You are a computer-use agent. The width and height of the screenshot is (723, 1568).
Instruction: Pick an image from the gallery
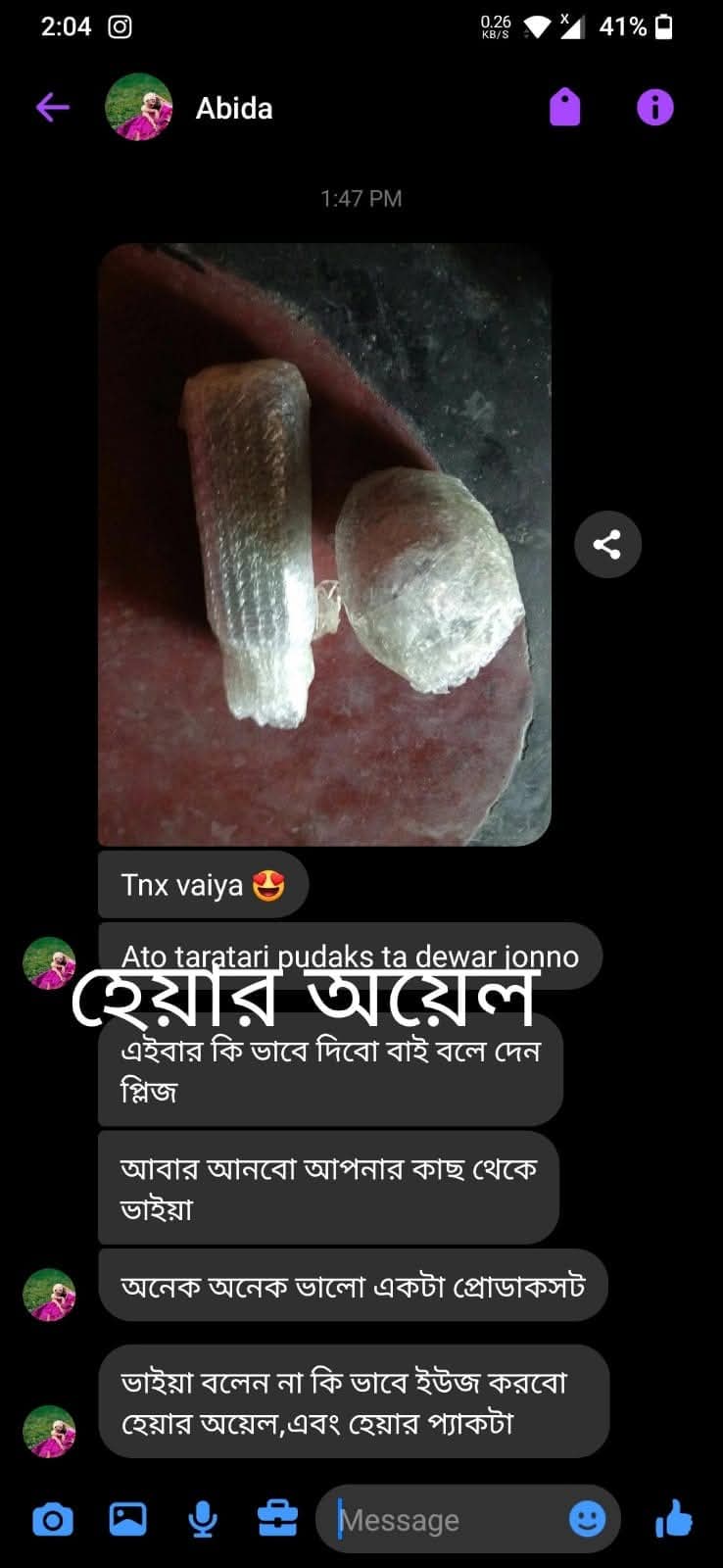[127, 1520]
